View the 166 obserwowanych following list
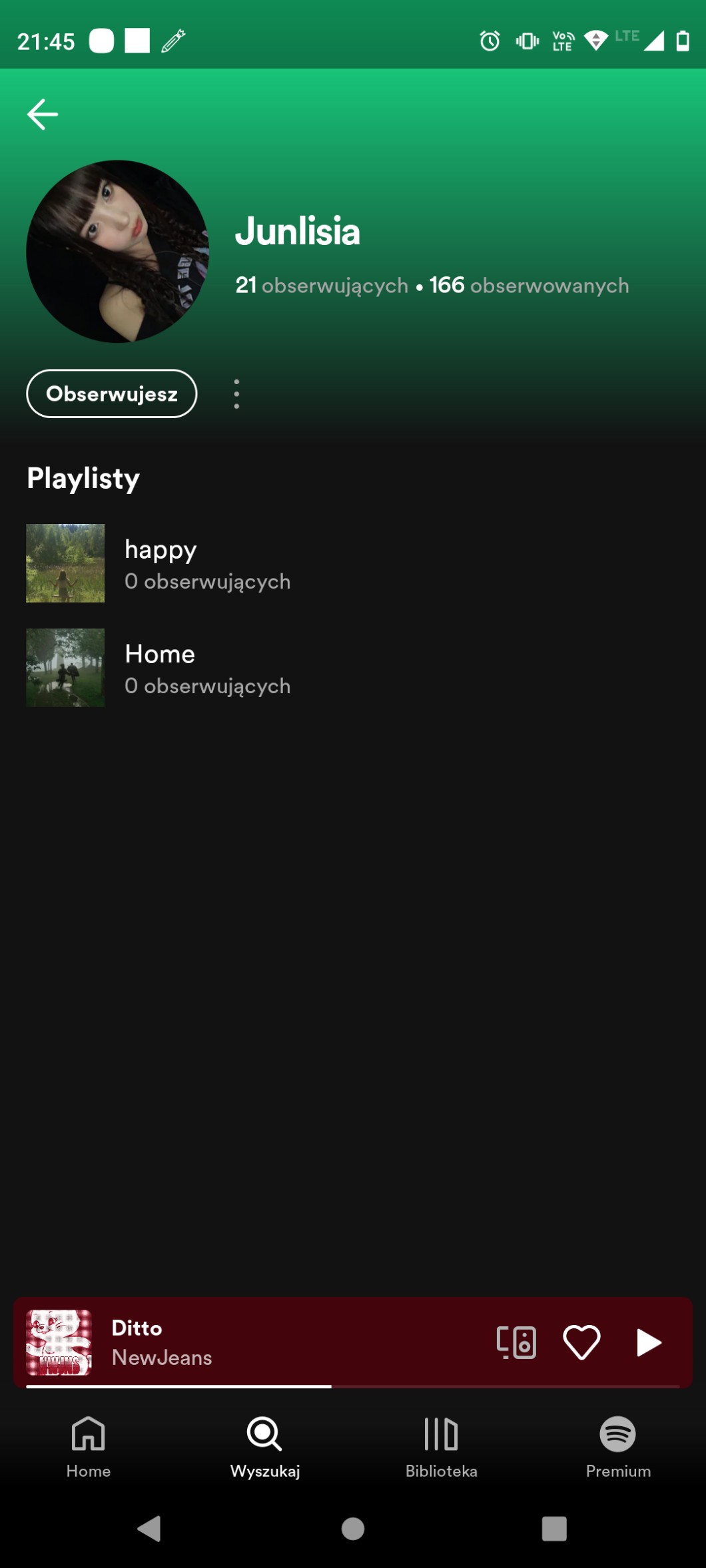706x1568 pixels. [x=529, y=286]
